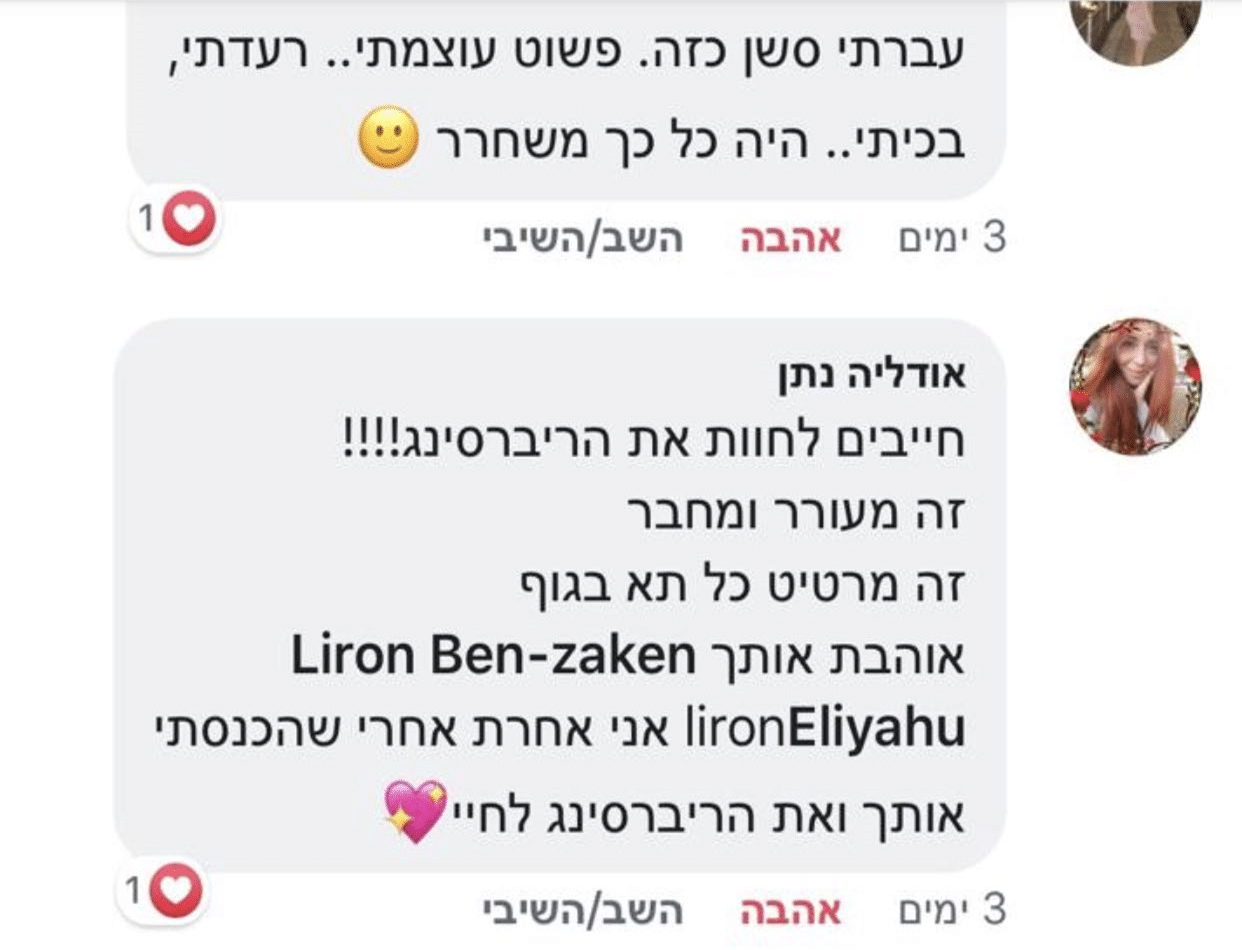The width and height of the screenshot is (1242, 950).
Task: Open אודליה נתן's profile picture
Action: pos(1135,386)
